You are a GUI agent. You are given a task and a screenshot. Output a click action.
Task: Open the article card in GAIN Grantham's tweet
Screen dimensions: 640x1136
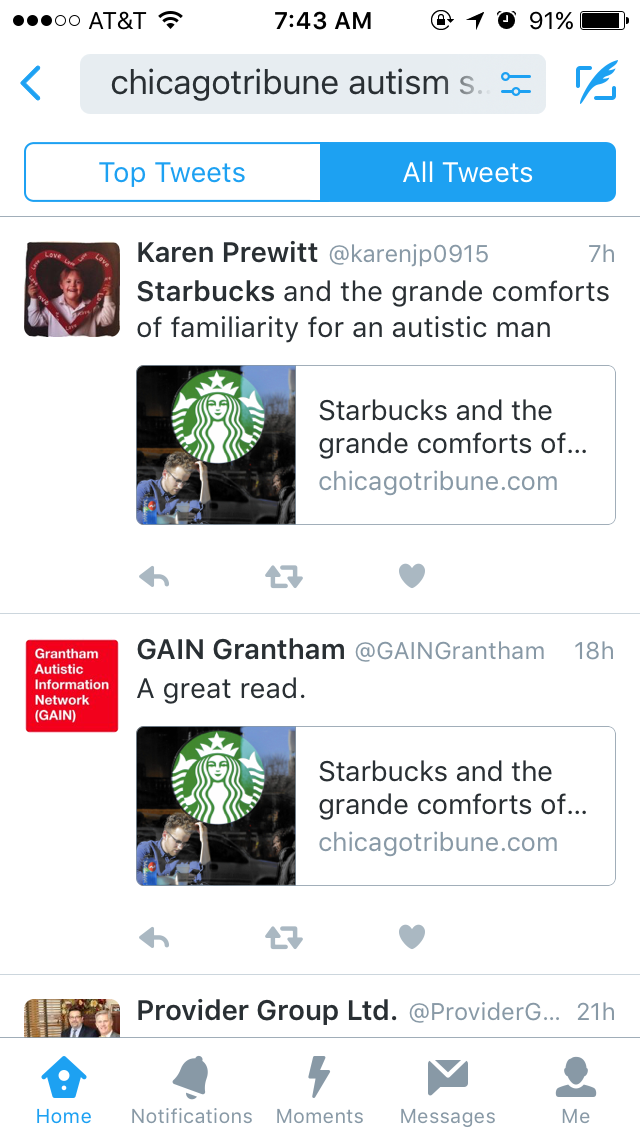coord(375,806)
